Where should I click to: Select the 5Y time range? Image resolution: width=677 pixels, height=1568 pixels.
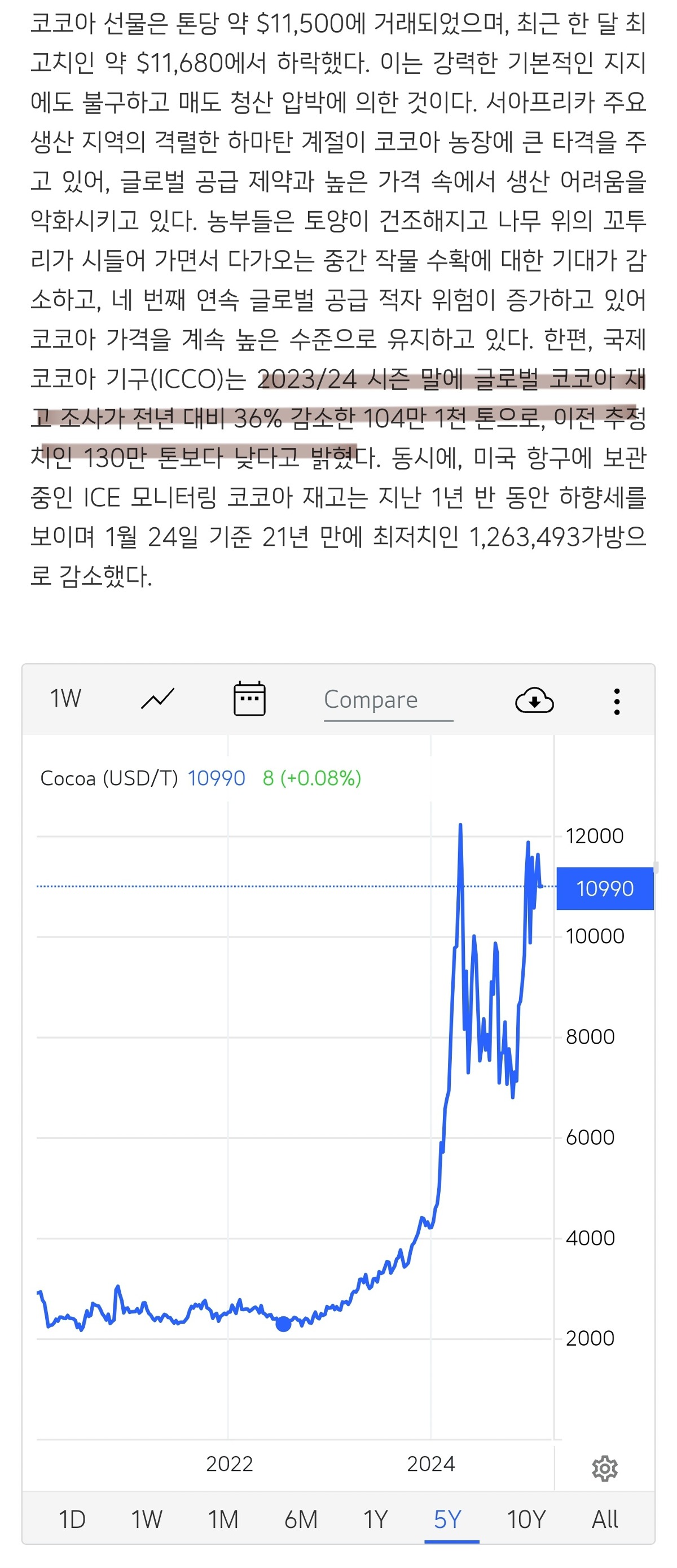click(449, 1519)
